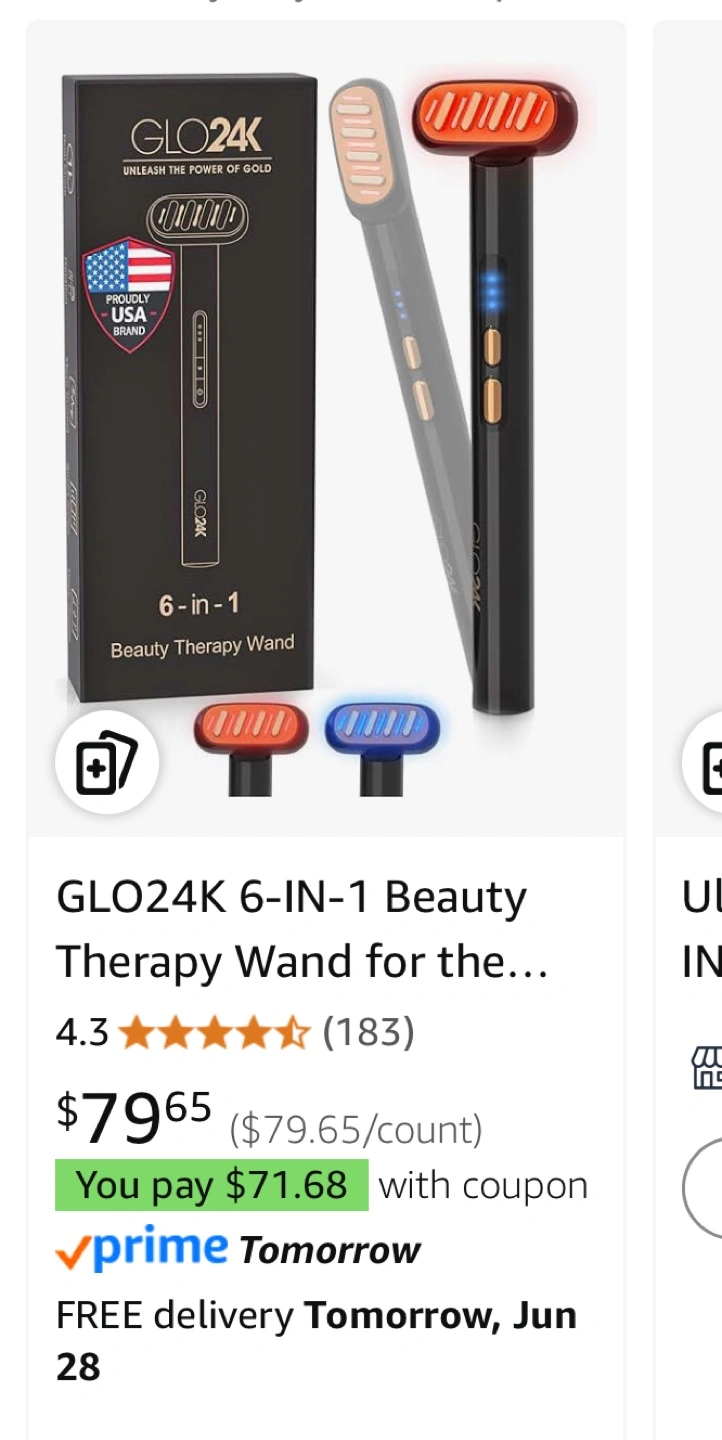This screenshot has width=722, height=1440.
Task: Open the GLO24K Beauty Therapy Wand product image
Action: pos(326,429)
